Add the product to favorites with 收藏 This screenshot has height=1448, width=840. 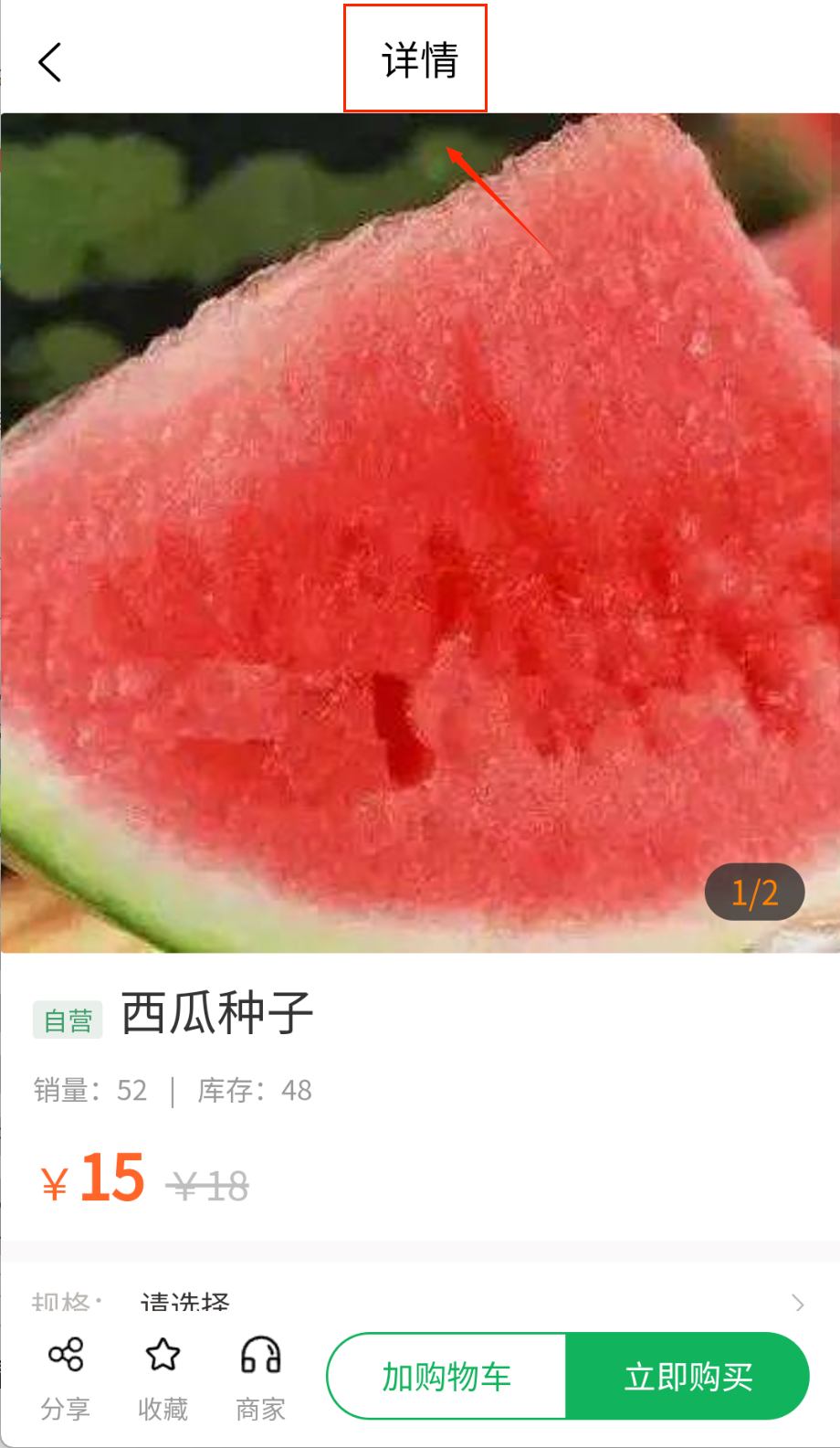pyautogui.click(x=163, y=1377)
